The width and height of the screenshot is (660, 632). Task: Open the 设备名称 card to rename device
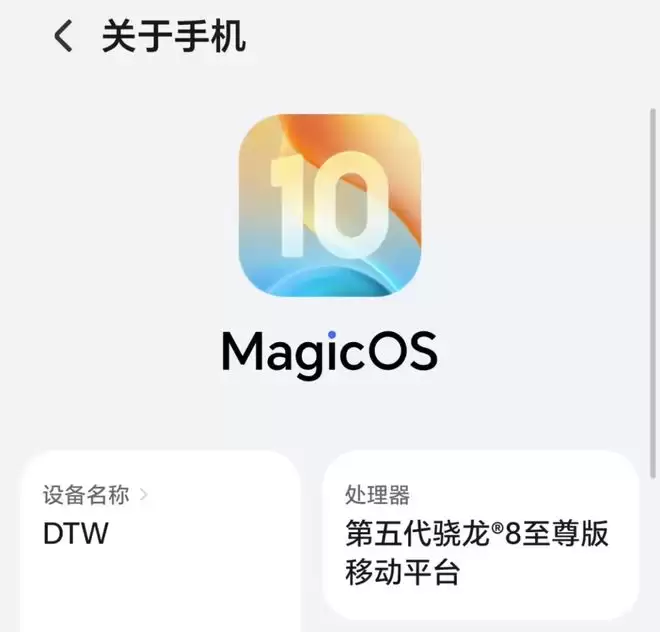tap(160, 530)
